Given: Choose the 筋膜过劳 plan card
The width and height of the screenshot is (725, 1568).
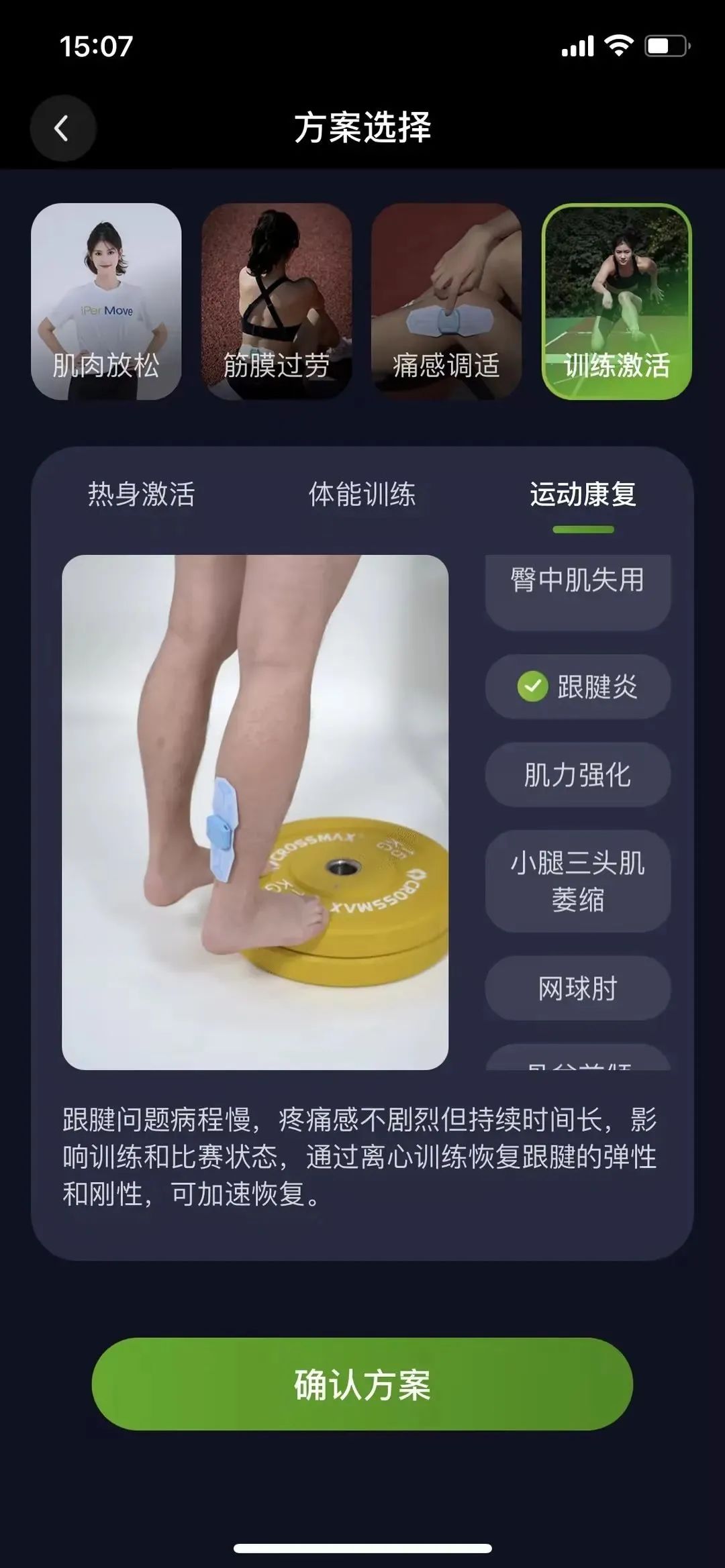Looking at the screenshot, I should coord(277,302).
